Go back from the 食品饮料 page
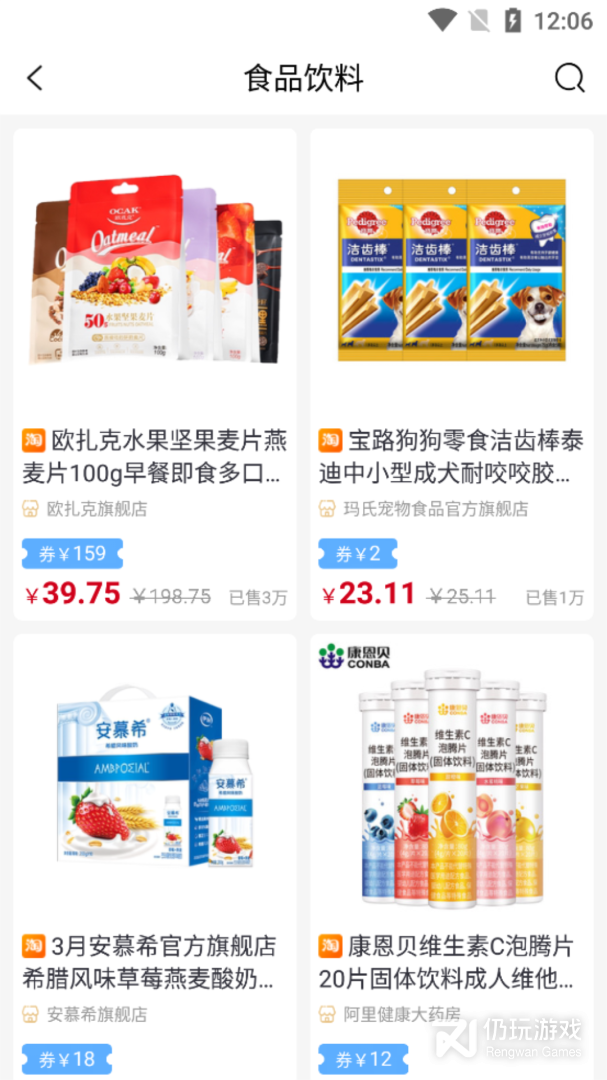Screen dimensions: 607x1080 (35, 78)
